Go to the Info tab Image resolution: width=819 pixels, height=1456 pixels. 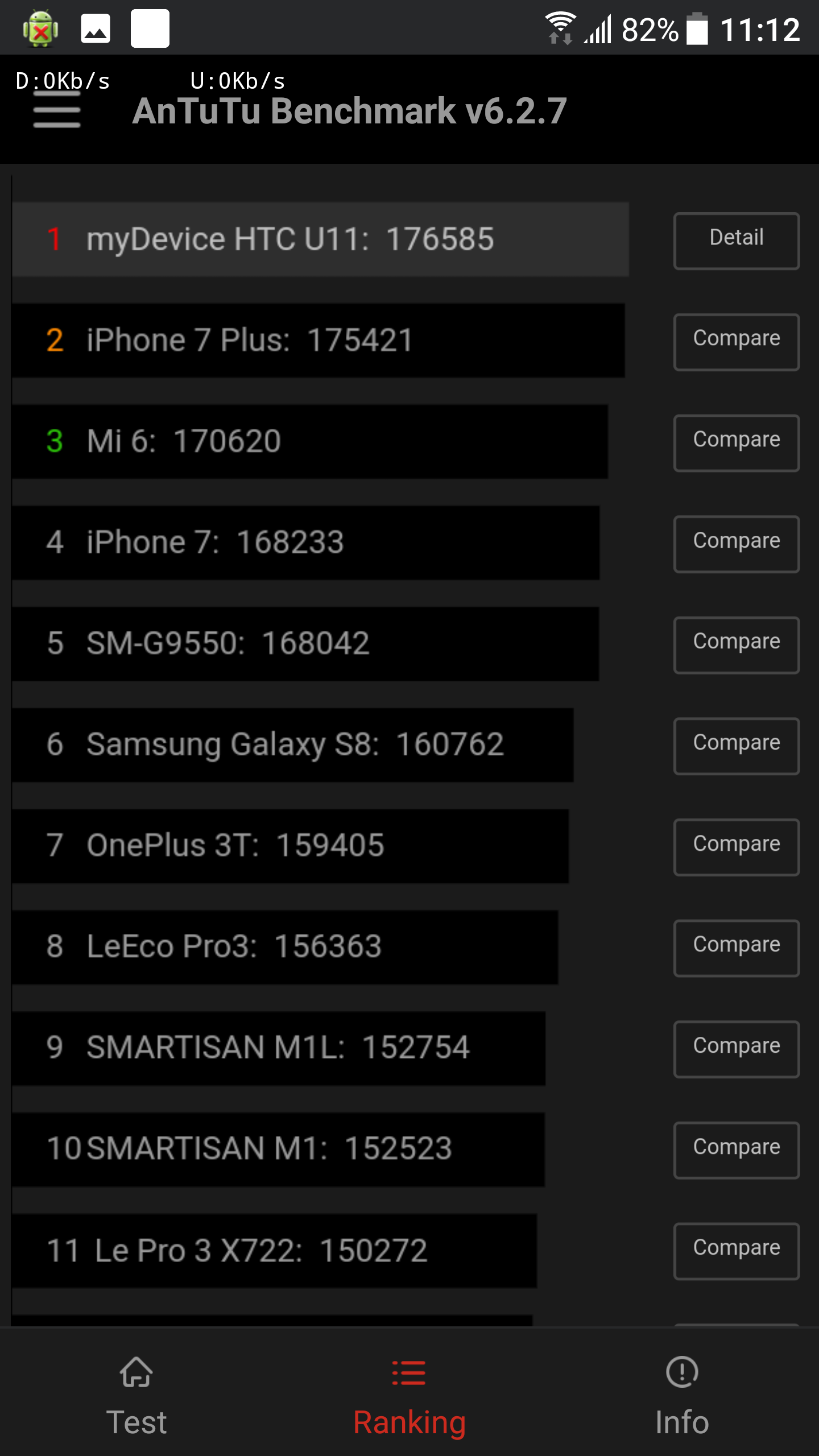[x=682, y=1393]
